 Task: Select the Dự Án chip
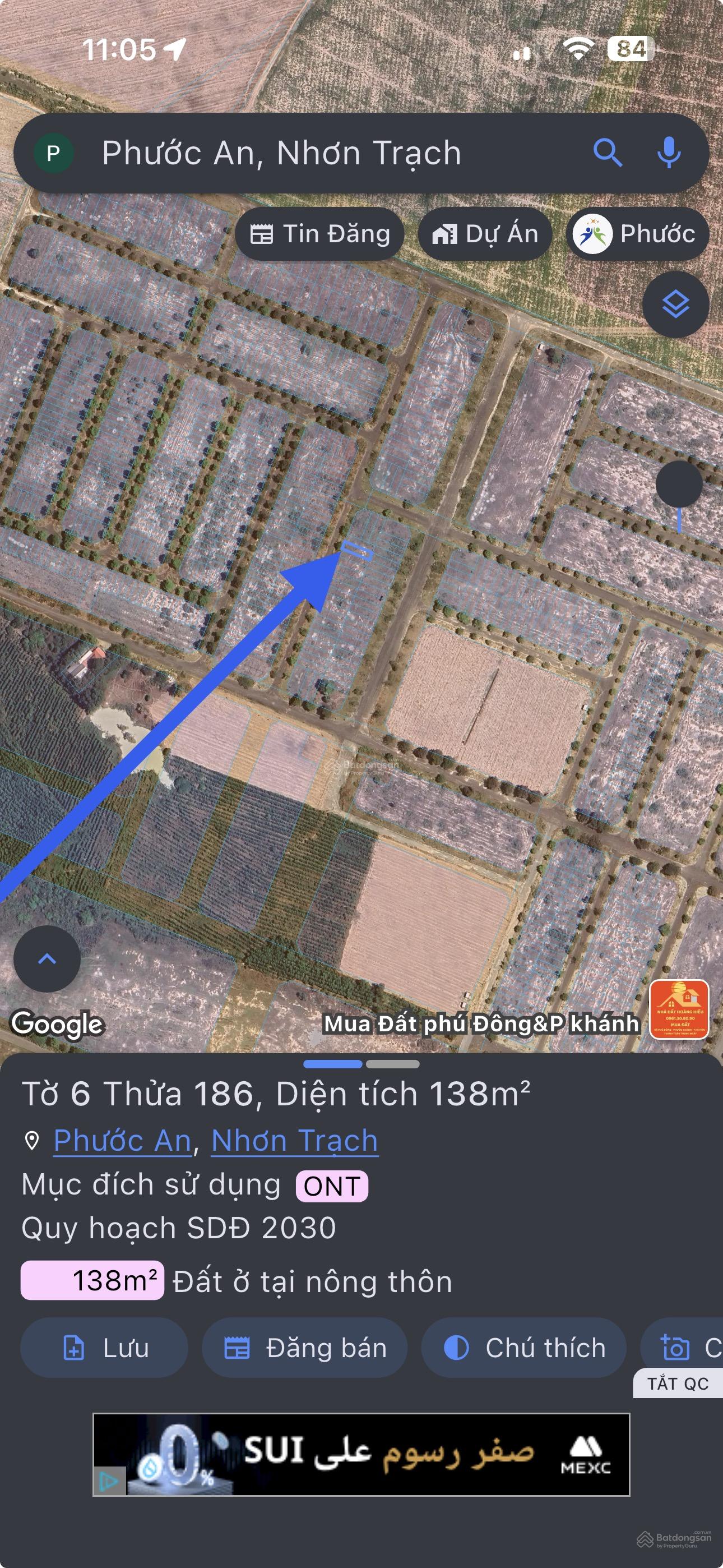click(485, 234)
